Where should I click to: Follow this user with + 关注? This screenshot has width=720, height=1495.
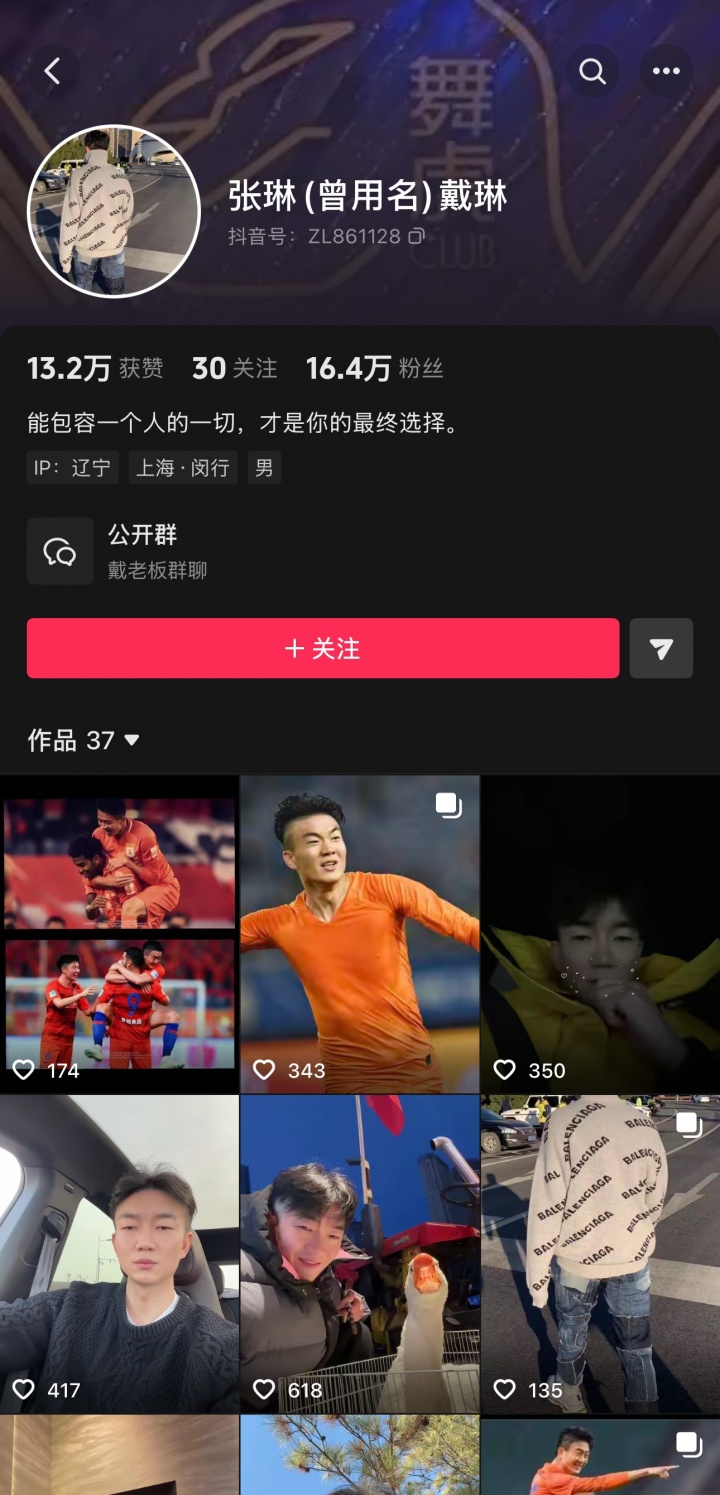click(x=323, y=648)
